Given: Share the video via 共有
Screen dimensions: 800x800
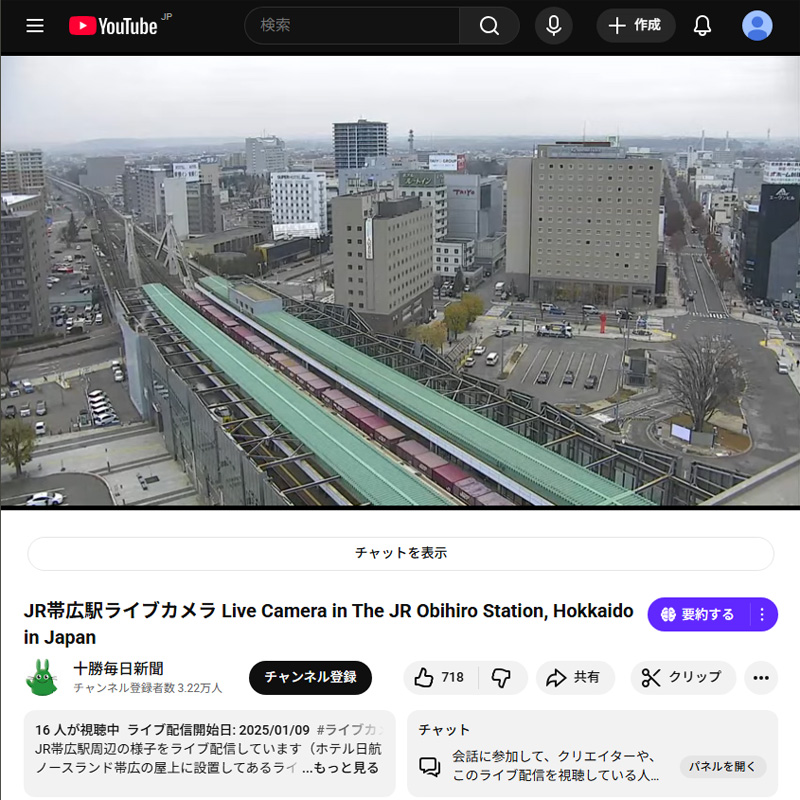Looking at the screenshot, I should 574,677.
